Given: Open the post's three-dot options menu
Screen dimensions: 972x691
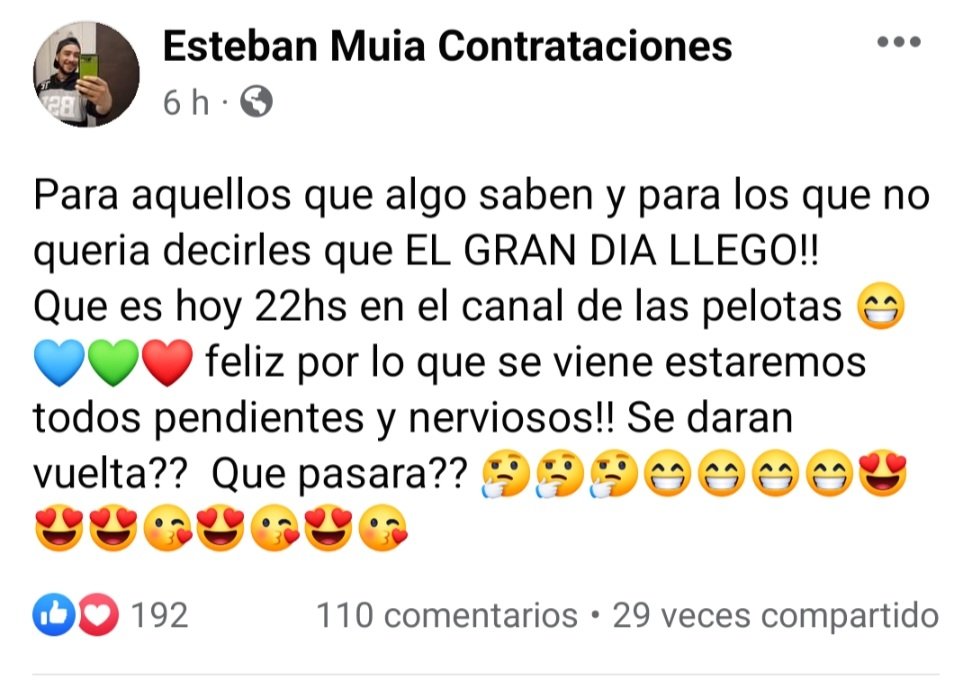Looking at the screenshot, I should [x=897, y=42].
